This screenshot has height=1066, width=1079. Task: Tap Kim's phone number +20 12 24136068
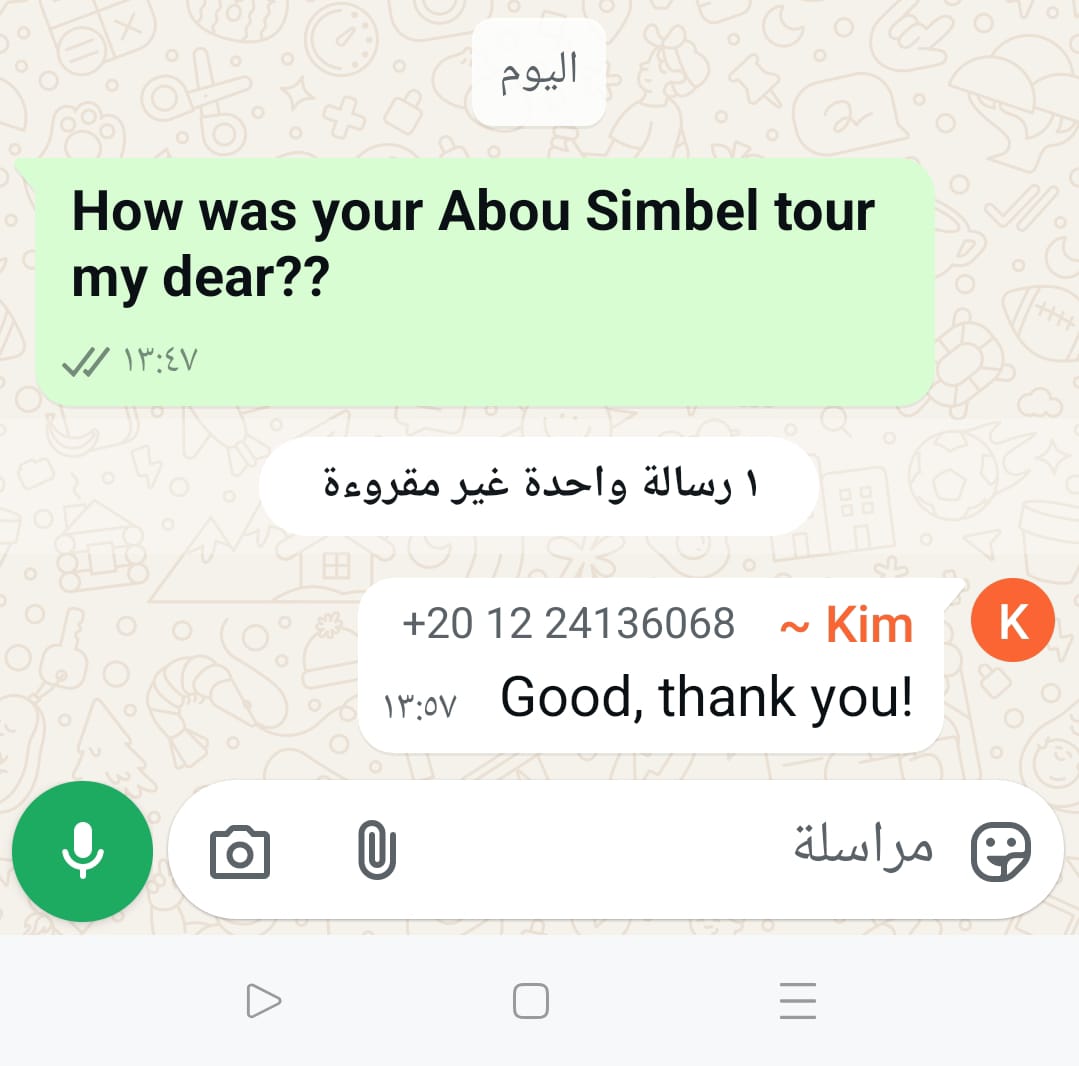point(567,624)
